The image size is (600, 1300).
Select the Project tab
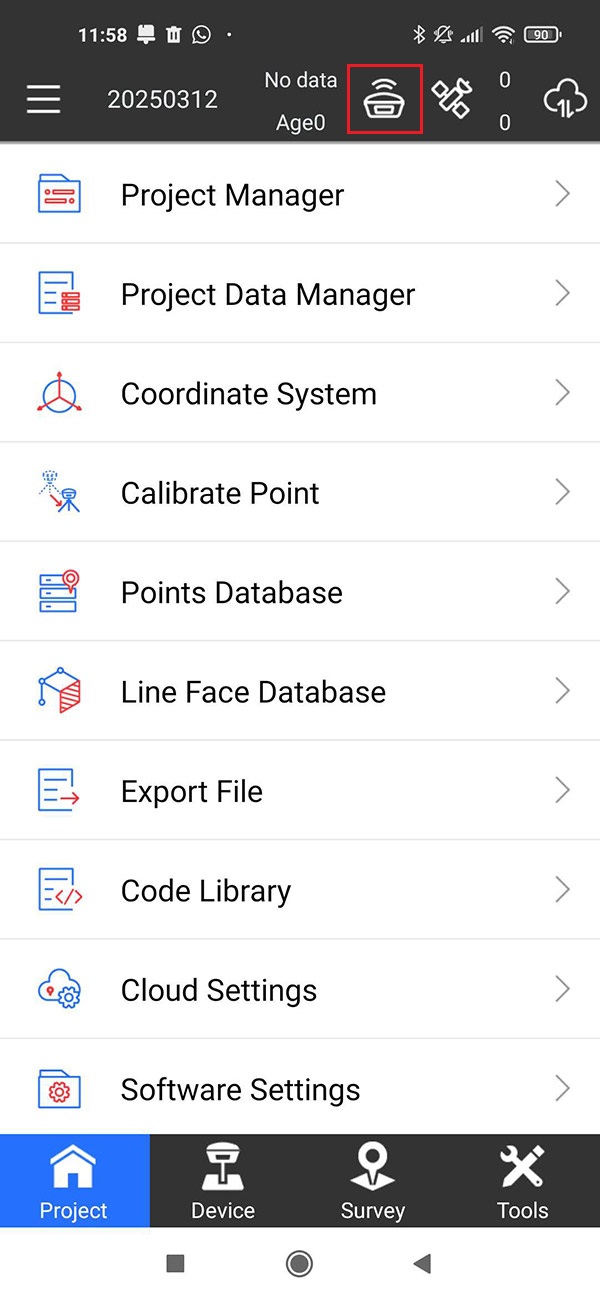[x=74, y=1182]
